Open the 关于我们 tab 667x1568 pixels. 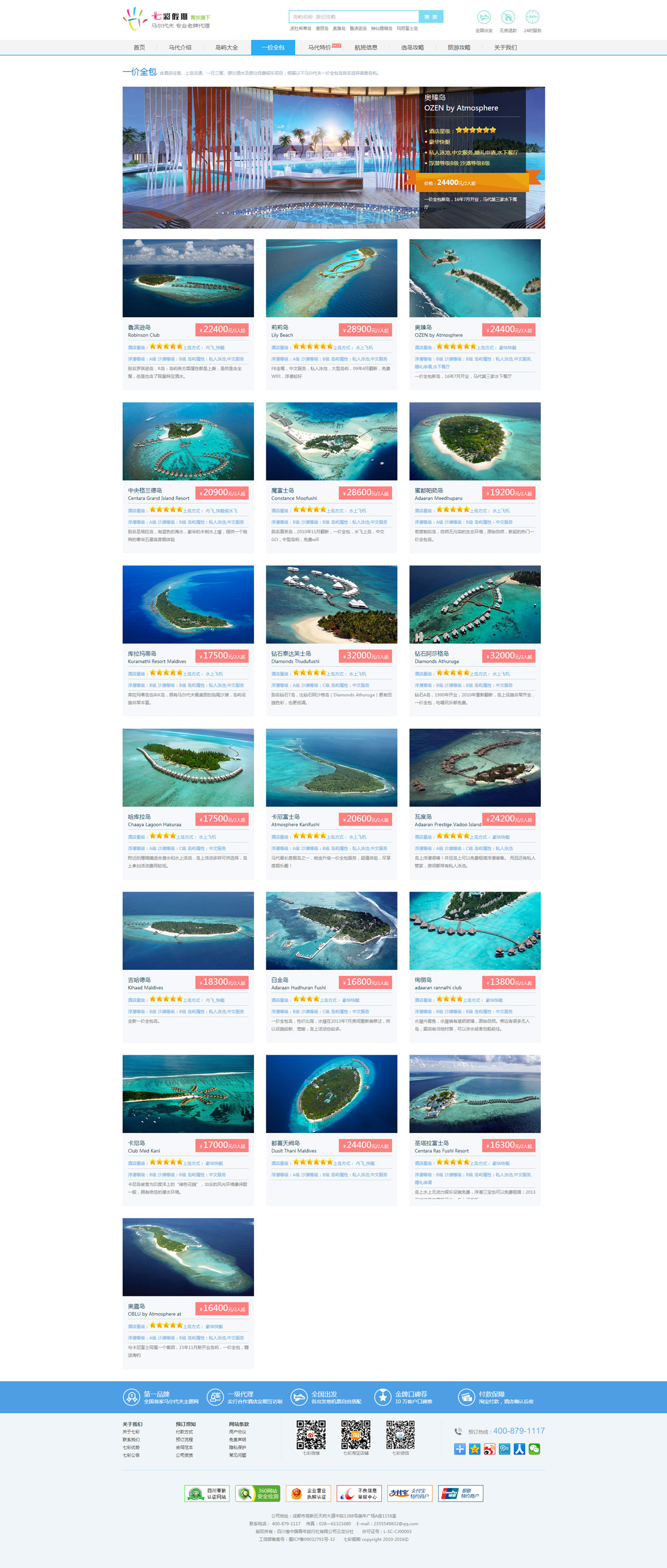point(505,47)
